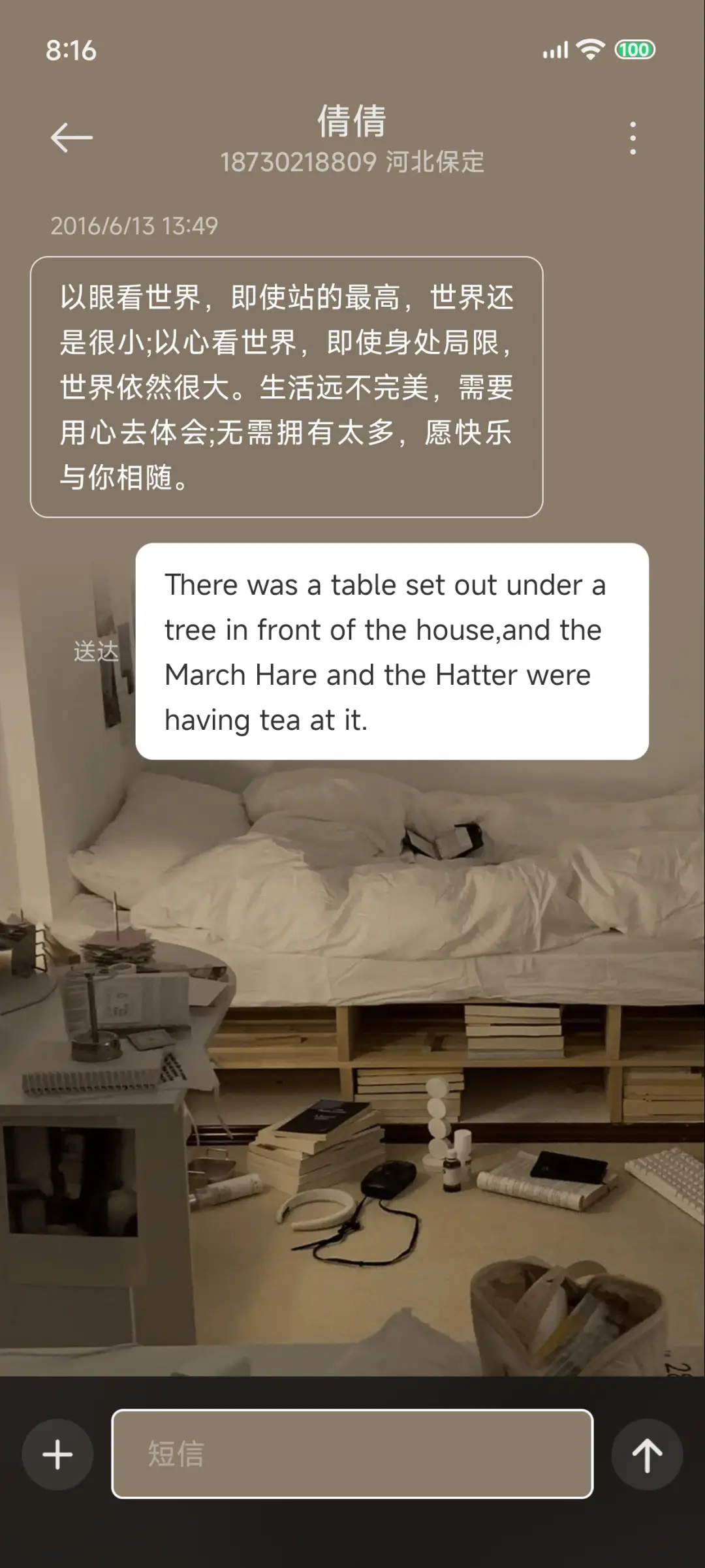Go back from the 倩倩 conversation

coord(72,138)
